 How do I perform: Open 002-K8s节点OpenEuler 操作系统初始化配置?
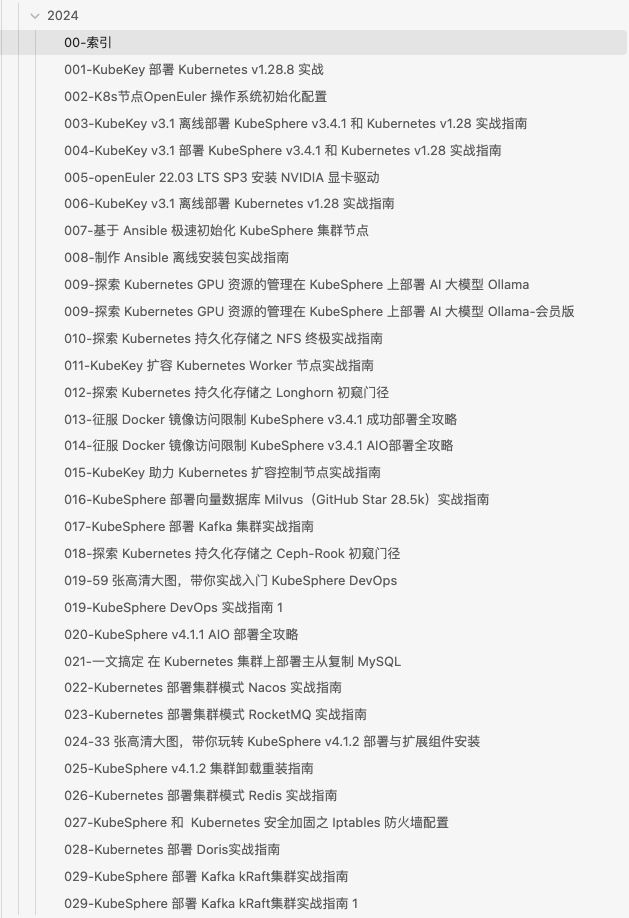click(x=195, y=97)
